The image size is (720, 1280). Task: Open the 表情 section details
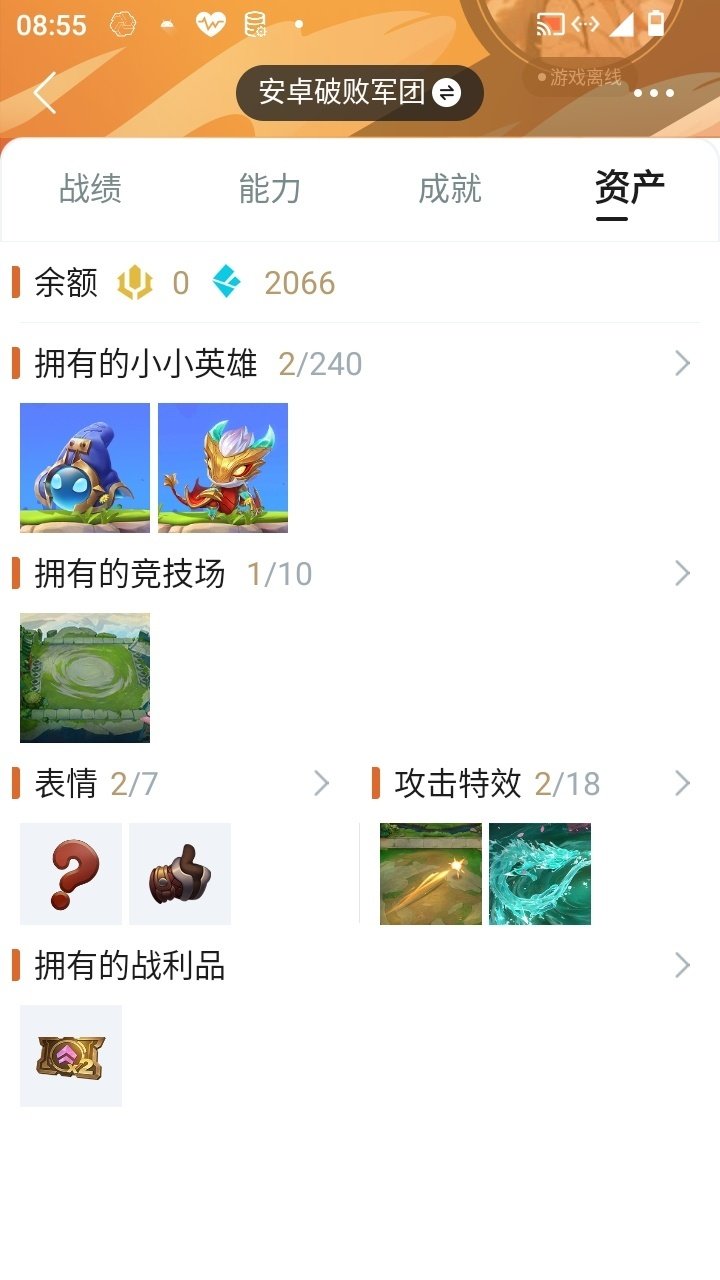320,783
